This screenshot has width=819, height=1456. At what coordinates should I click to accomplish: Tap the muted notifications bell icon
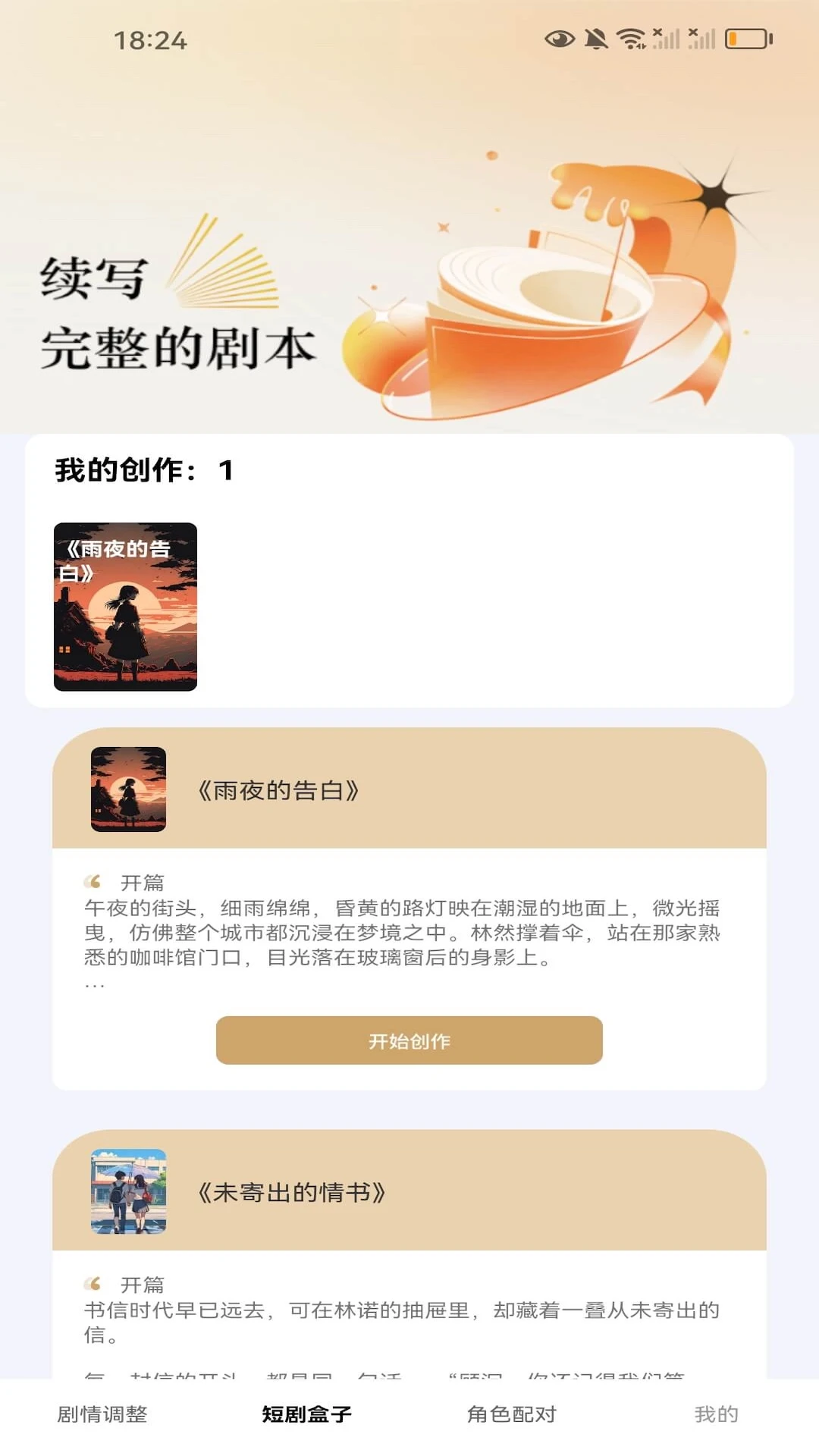pos(595,38)
